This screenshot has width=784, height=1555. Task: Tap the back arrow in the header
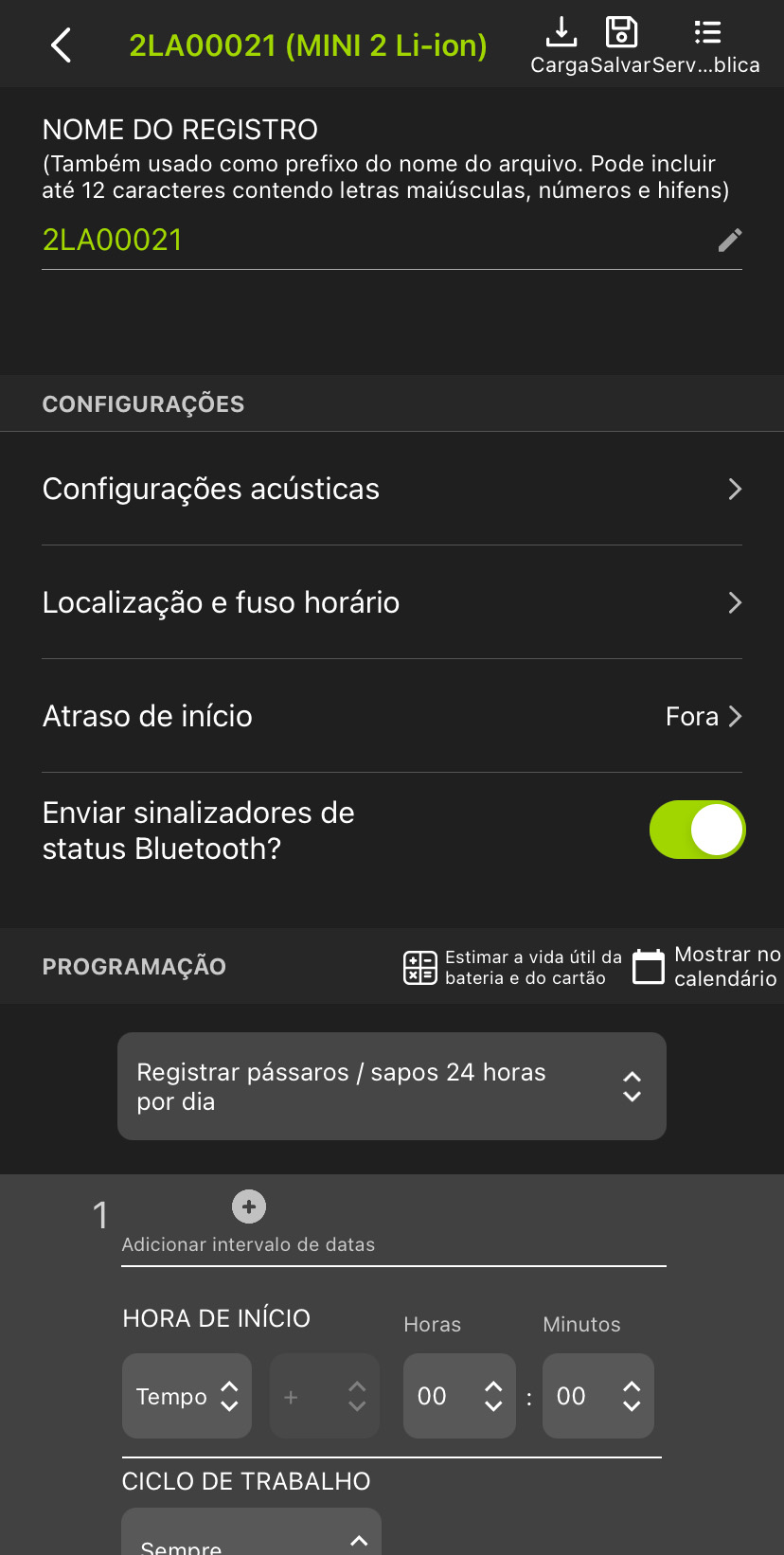(61, 44)
